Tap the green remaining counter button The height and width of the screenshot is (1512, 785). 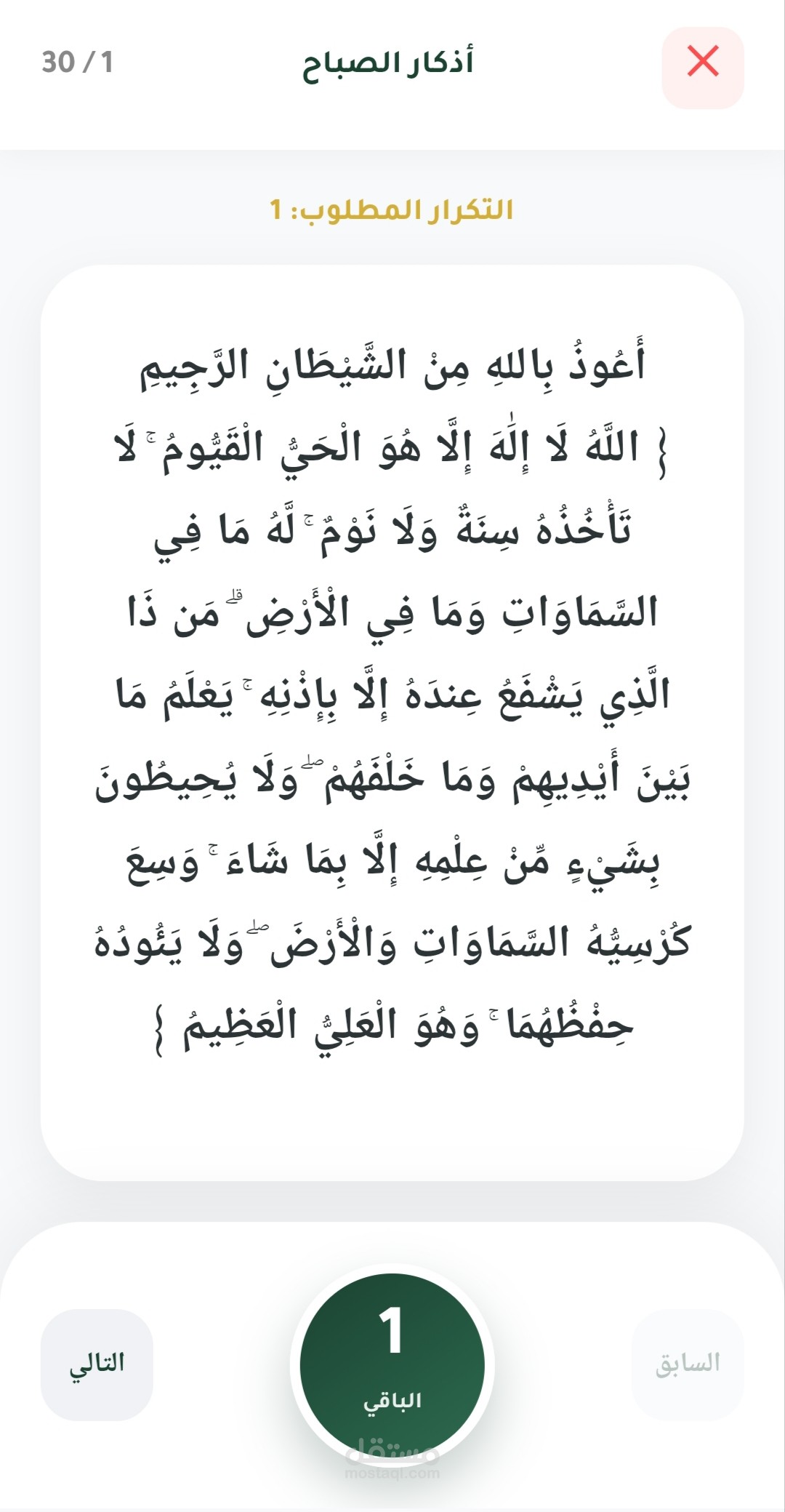392,1364
